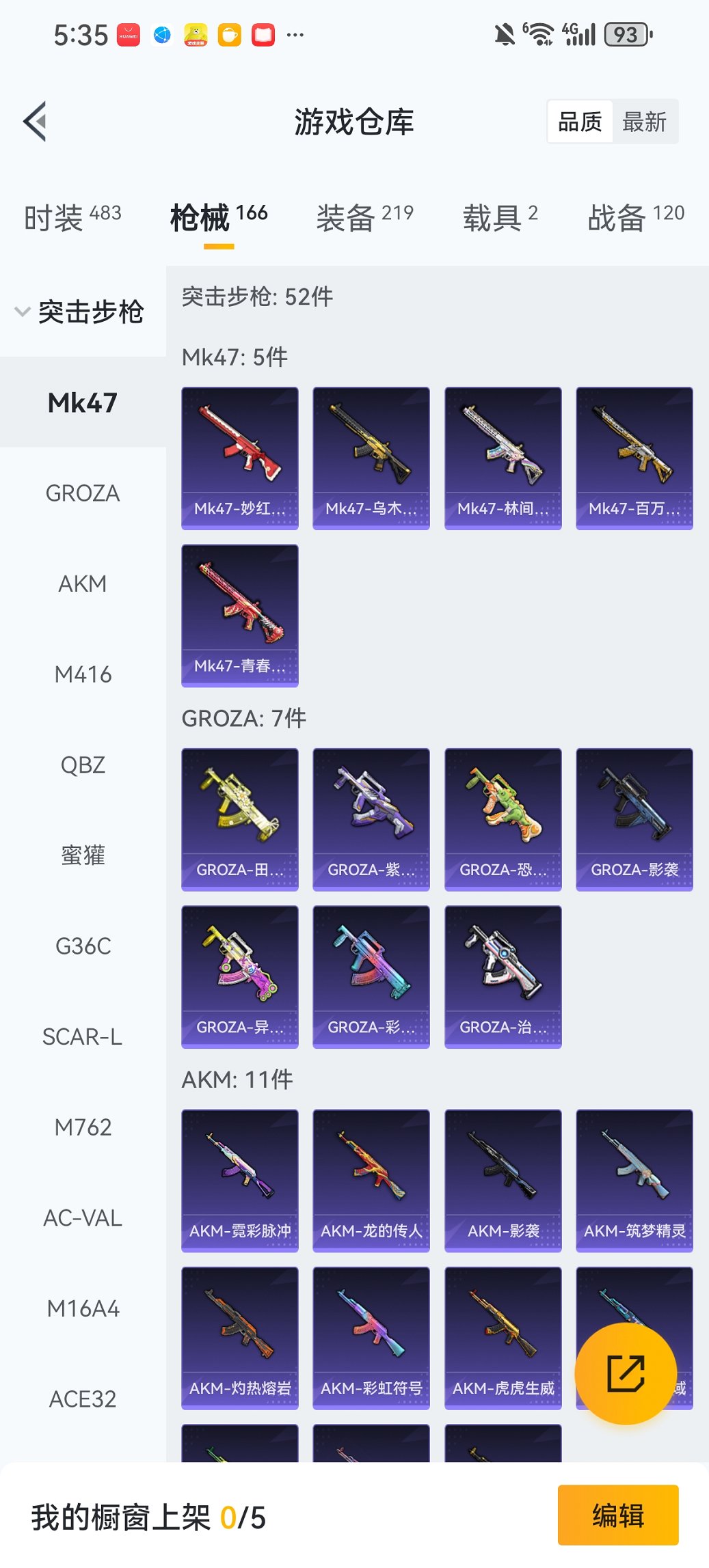The image size is (709, 1568).
Task: Switch to the 装备 tab
Action: click(x=364, y=217)
